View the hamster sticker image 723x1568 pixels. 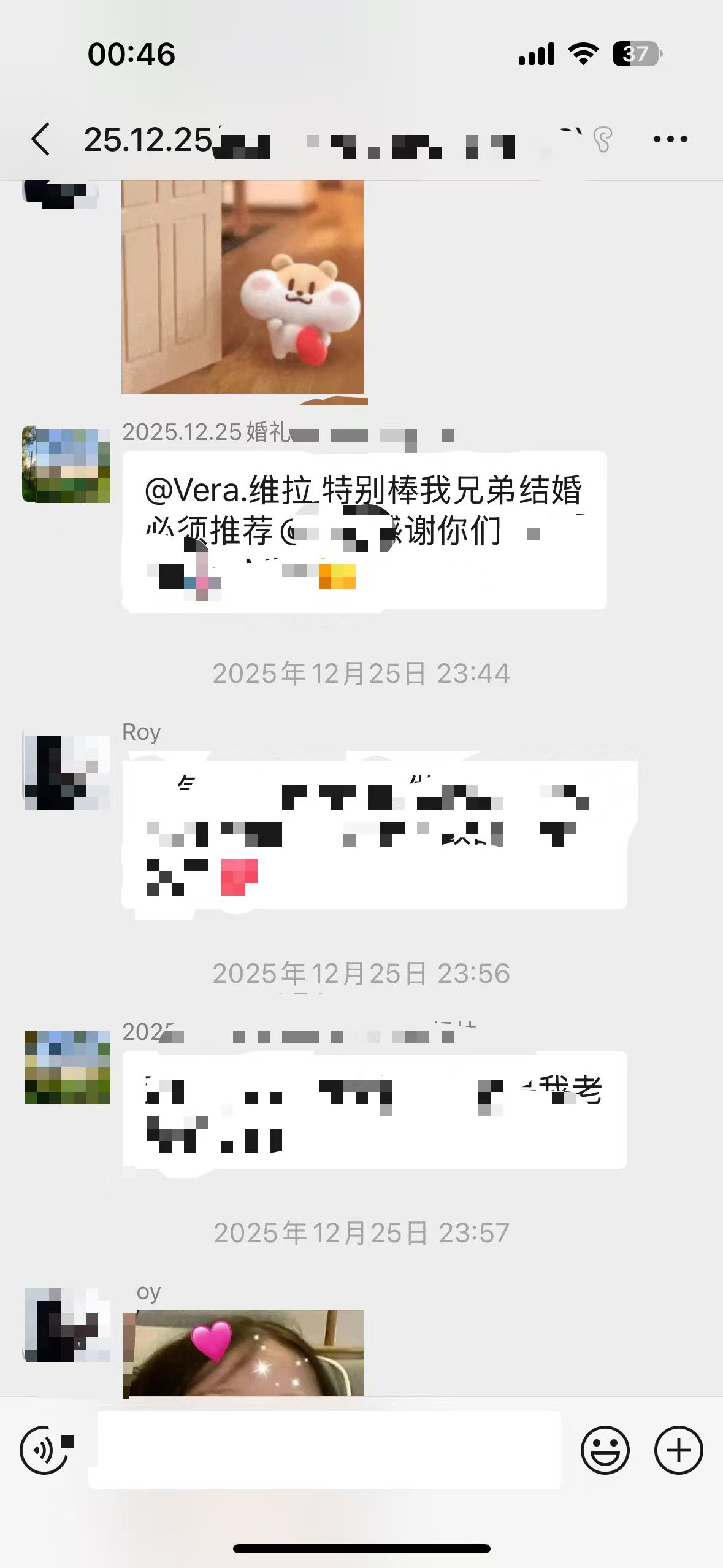tap(243, 287)
